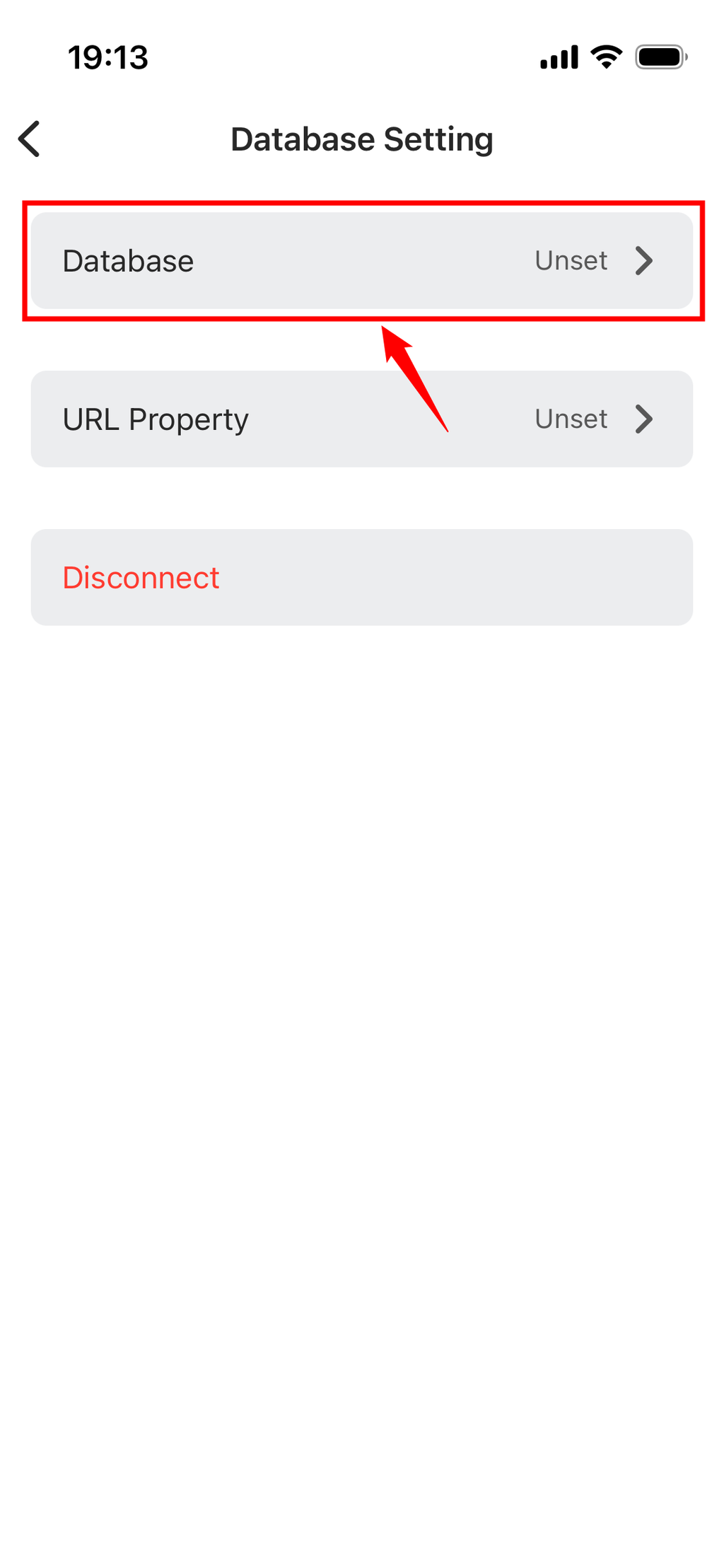
Task: Go back from Database Setting
Action: click(x=30, y=139)
